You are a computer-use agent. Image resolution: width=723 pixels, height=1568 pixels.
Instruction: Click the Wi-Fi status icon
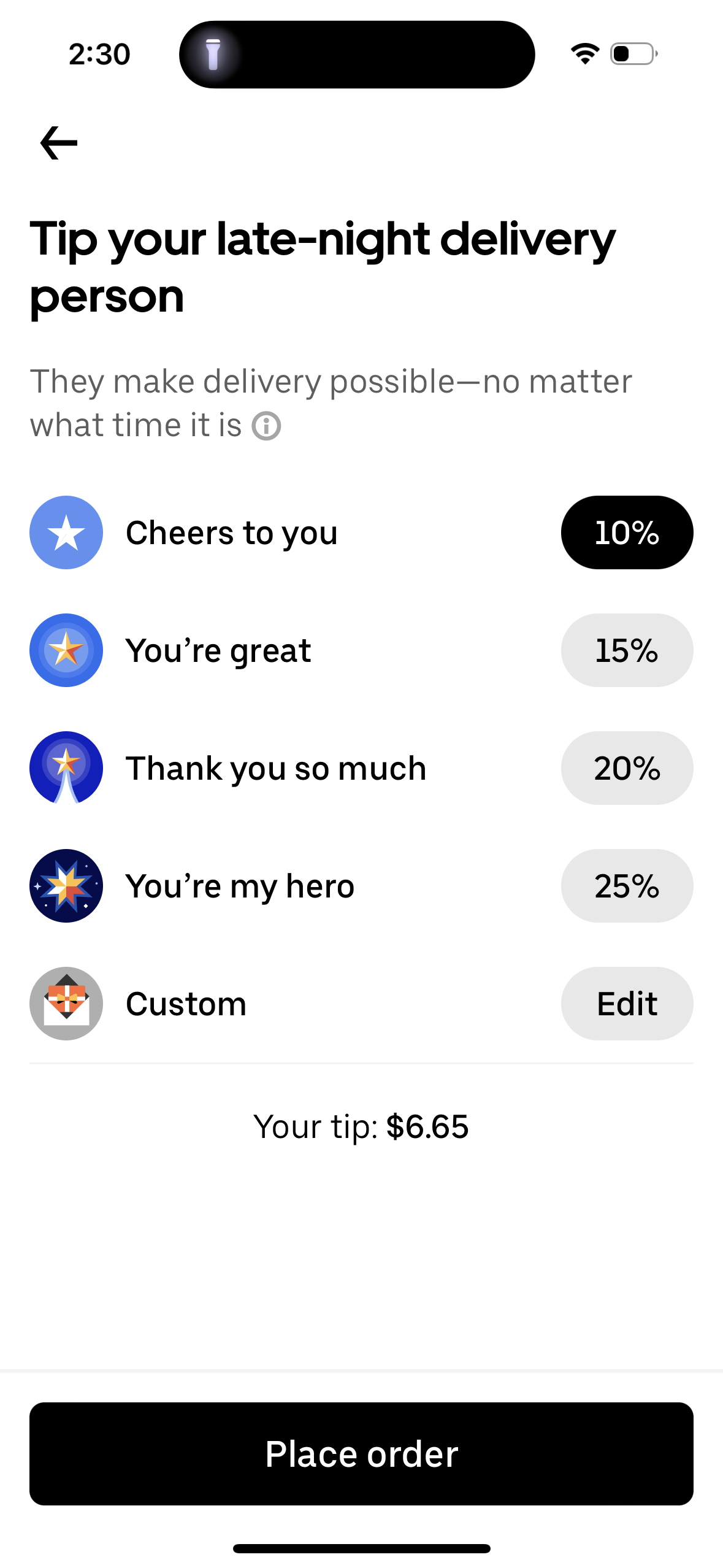point(584,53)
